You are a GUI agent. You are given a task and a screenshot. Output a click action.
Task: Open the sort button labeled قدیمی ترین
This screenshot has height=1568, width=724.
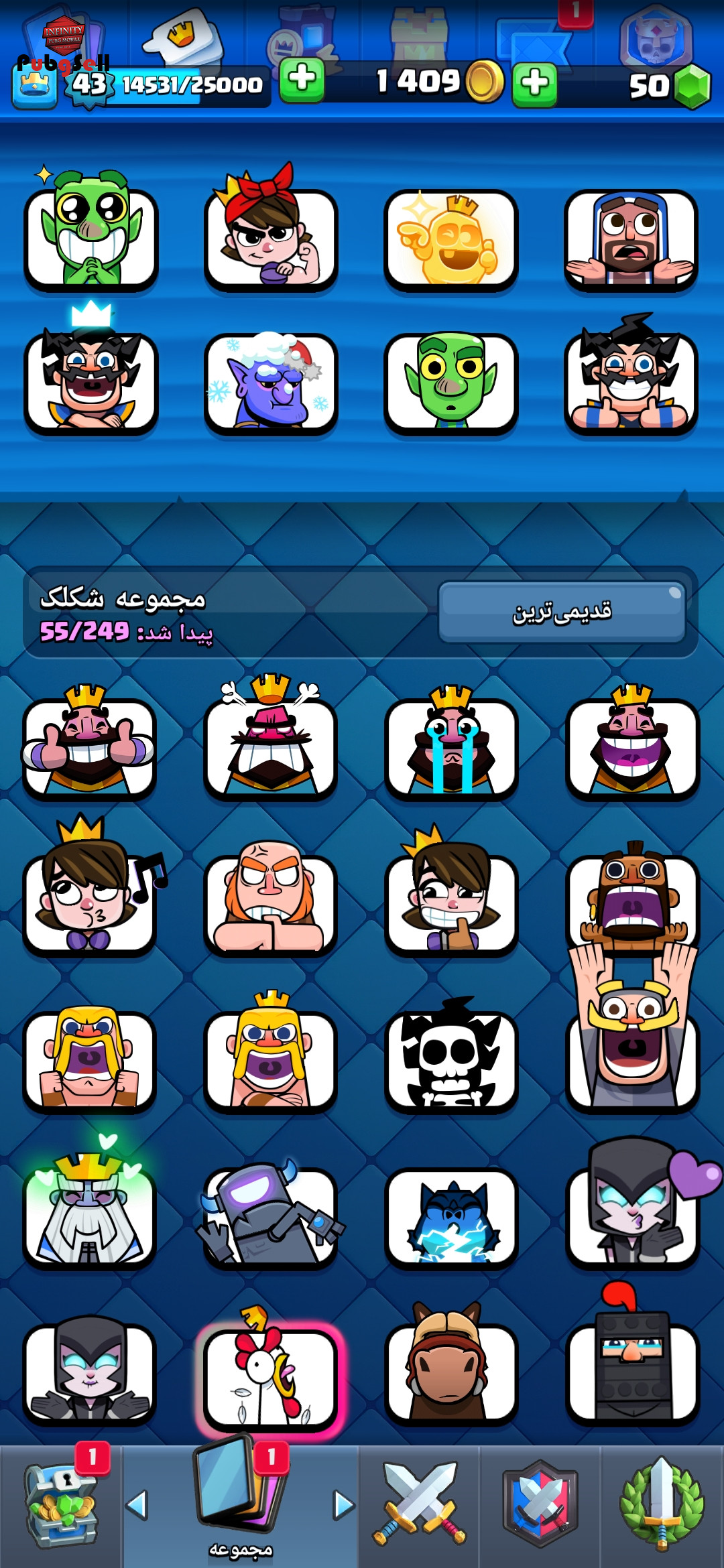[562, 612]
